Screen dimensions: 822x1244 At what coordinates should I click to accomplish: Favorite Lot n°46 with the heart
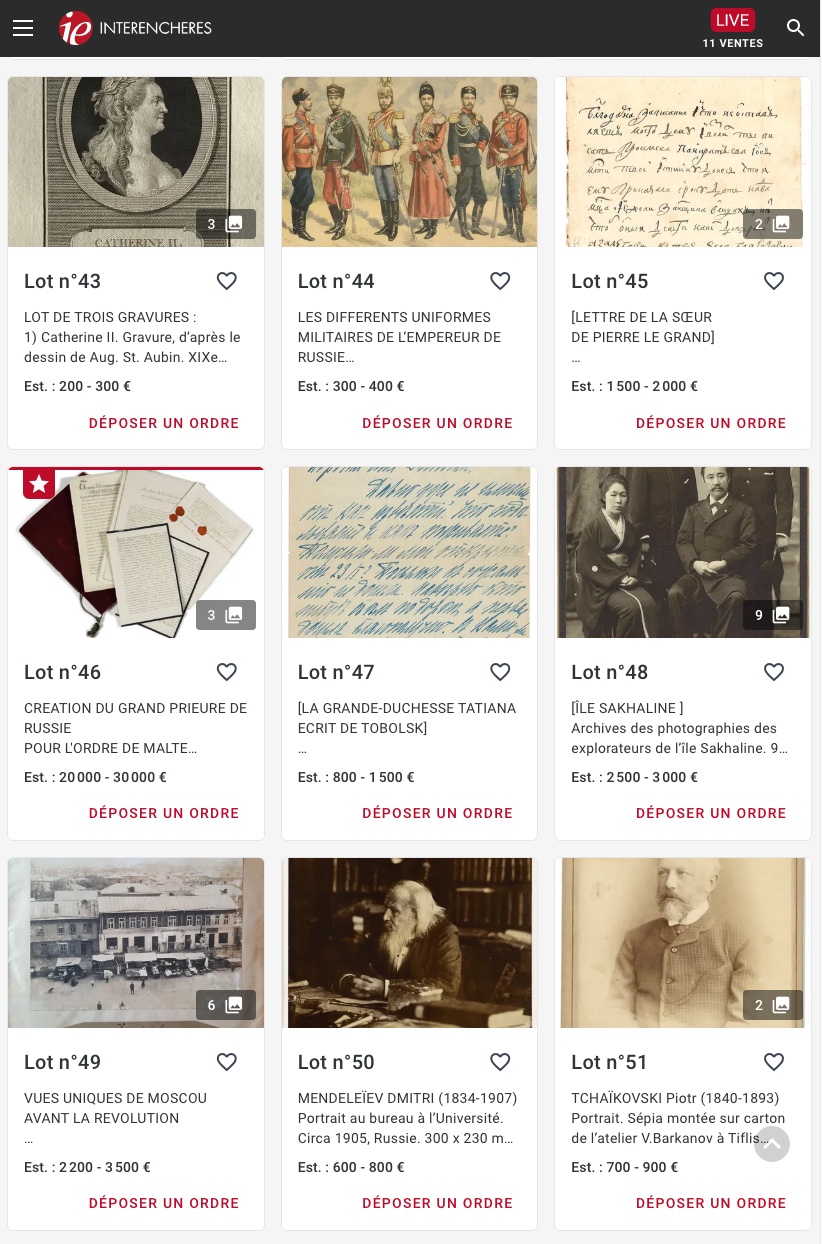pyautogui.click(x=227, y=672)
